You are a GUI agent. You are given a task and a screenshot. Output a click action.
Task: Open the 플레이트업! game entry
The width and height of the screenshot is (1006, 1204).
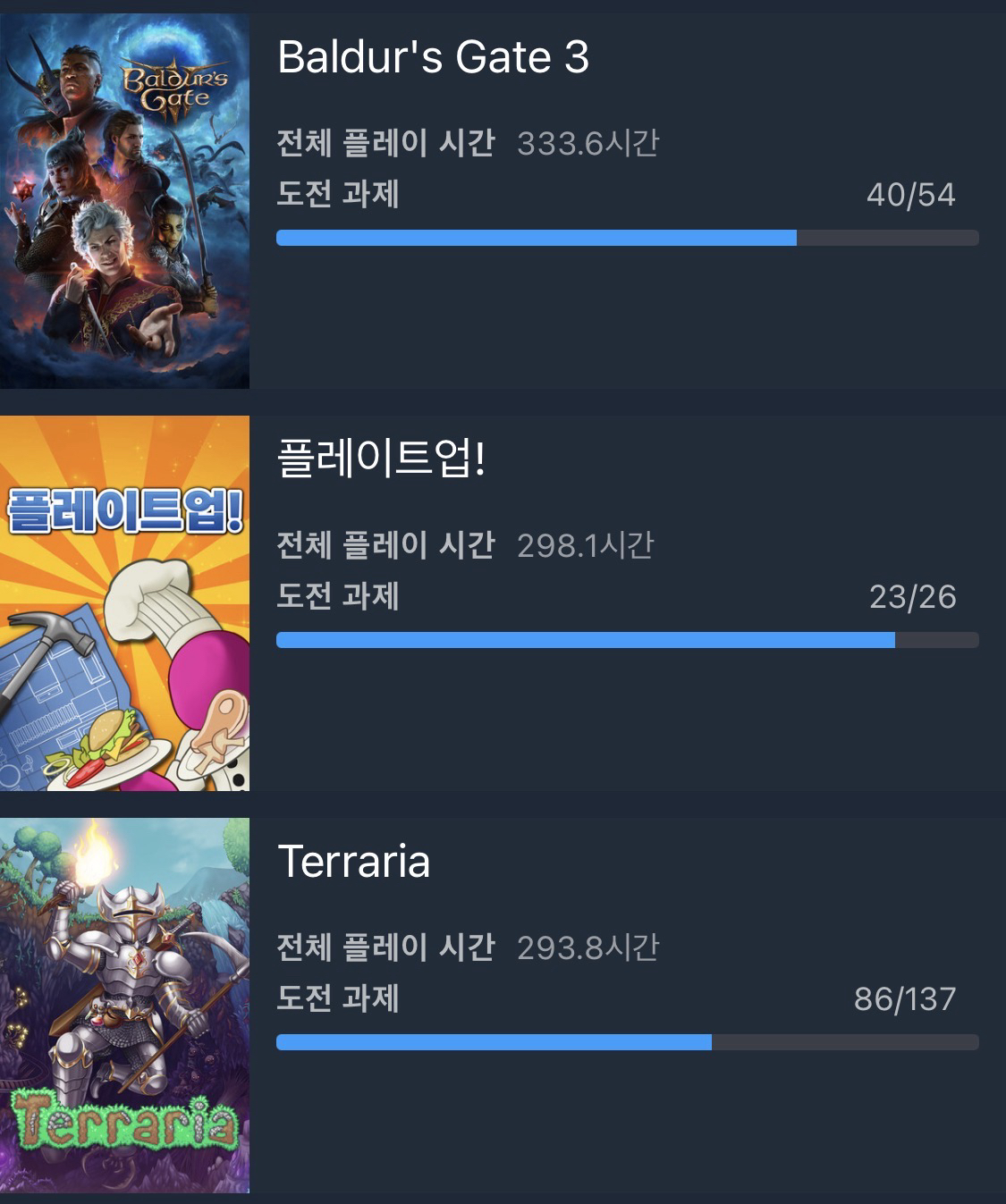(x=382, y=459)
